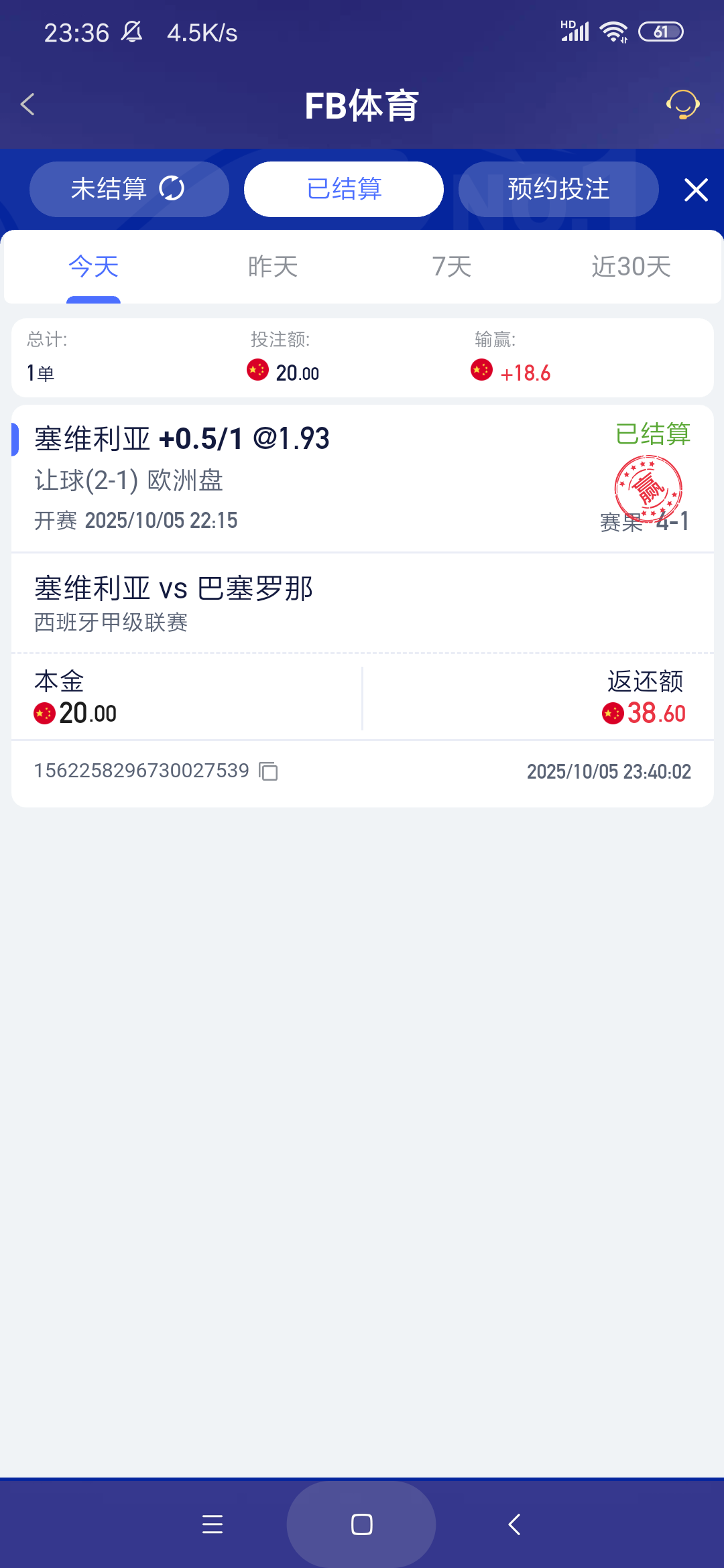This screenshot has height=1568, width=724.
Task: Tap the battery indicator showing 61
Action: [x=660, y=31]
